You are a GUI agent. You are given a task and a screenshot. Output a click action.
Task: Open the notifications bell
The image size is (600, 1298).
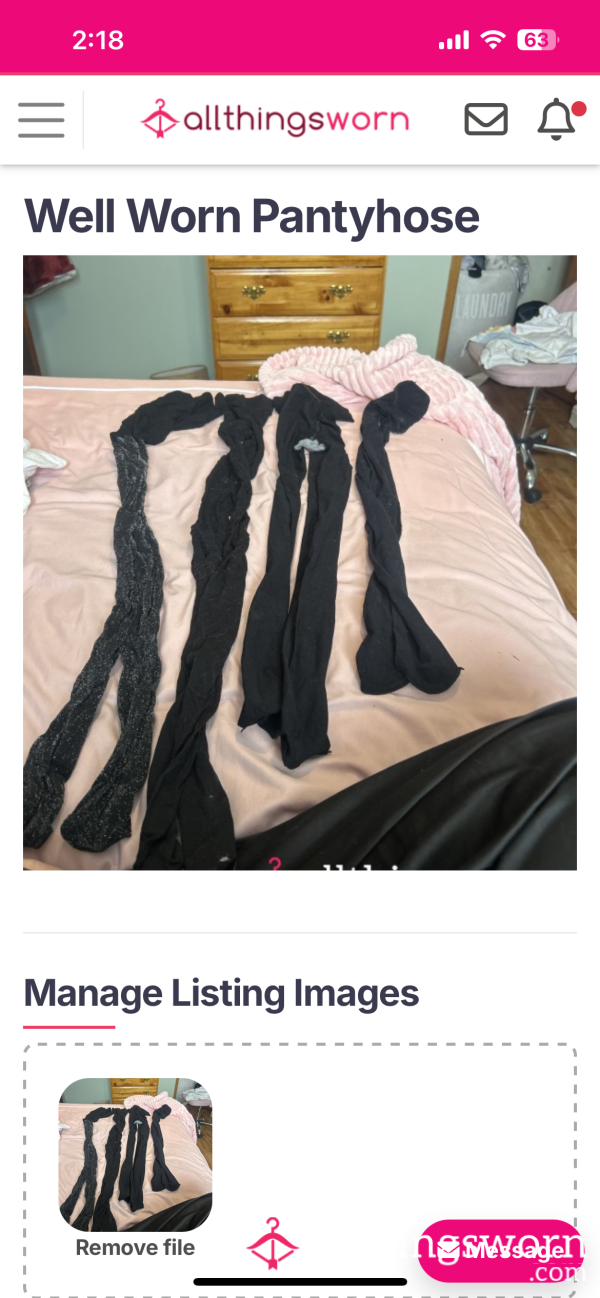coord(558,120)
